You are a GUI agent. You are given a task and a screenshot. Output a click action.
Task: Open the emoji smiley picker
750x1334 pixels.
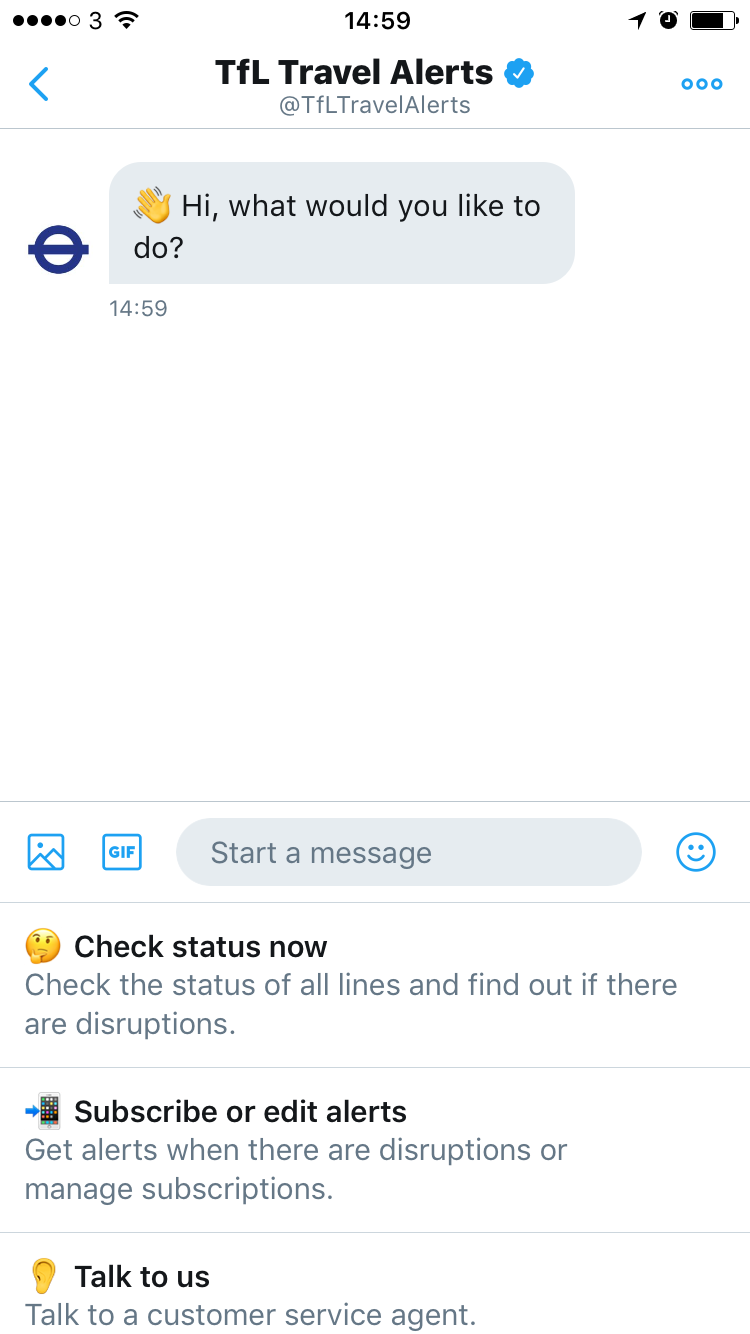[x=696, y=852]
